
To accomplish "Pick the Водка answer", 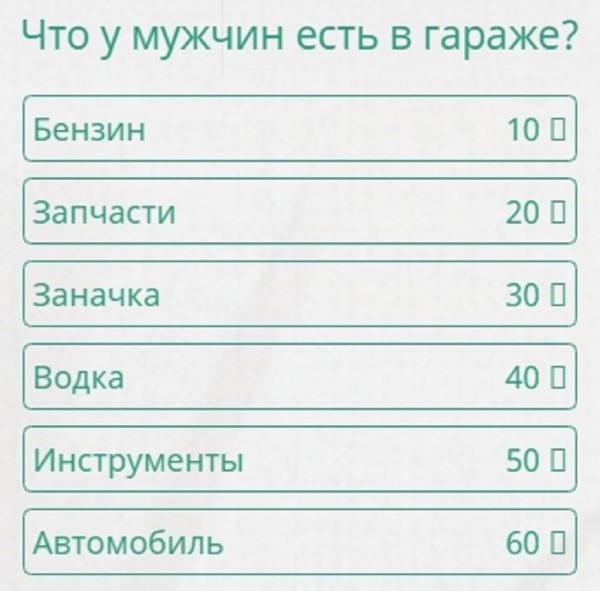I will tap(300, 377).
